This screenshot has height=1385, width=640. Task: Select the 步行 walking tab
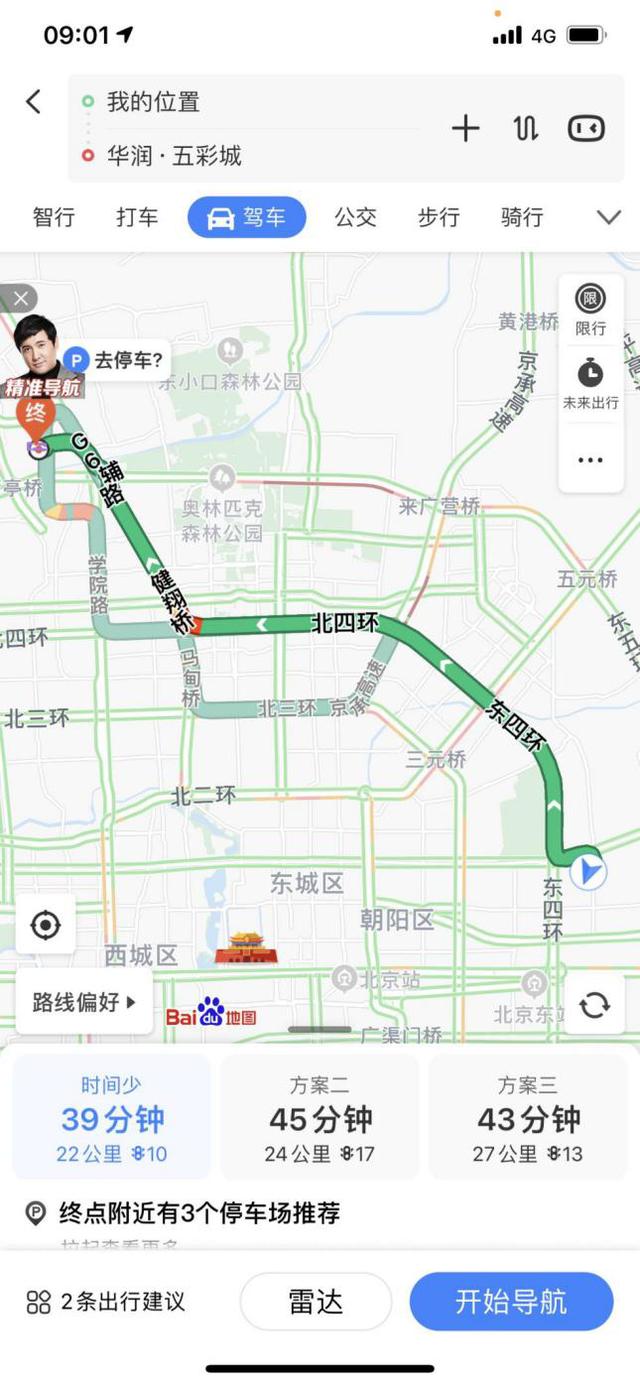(x=438, y=217)
